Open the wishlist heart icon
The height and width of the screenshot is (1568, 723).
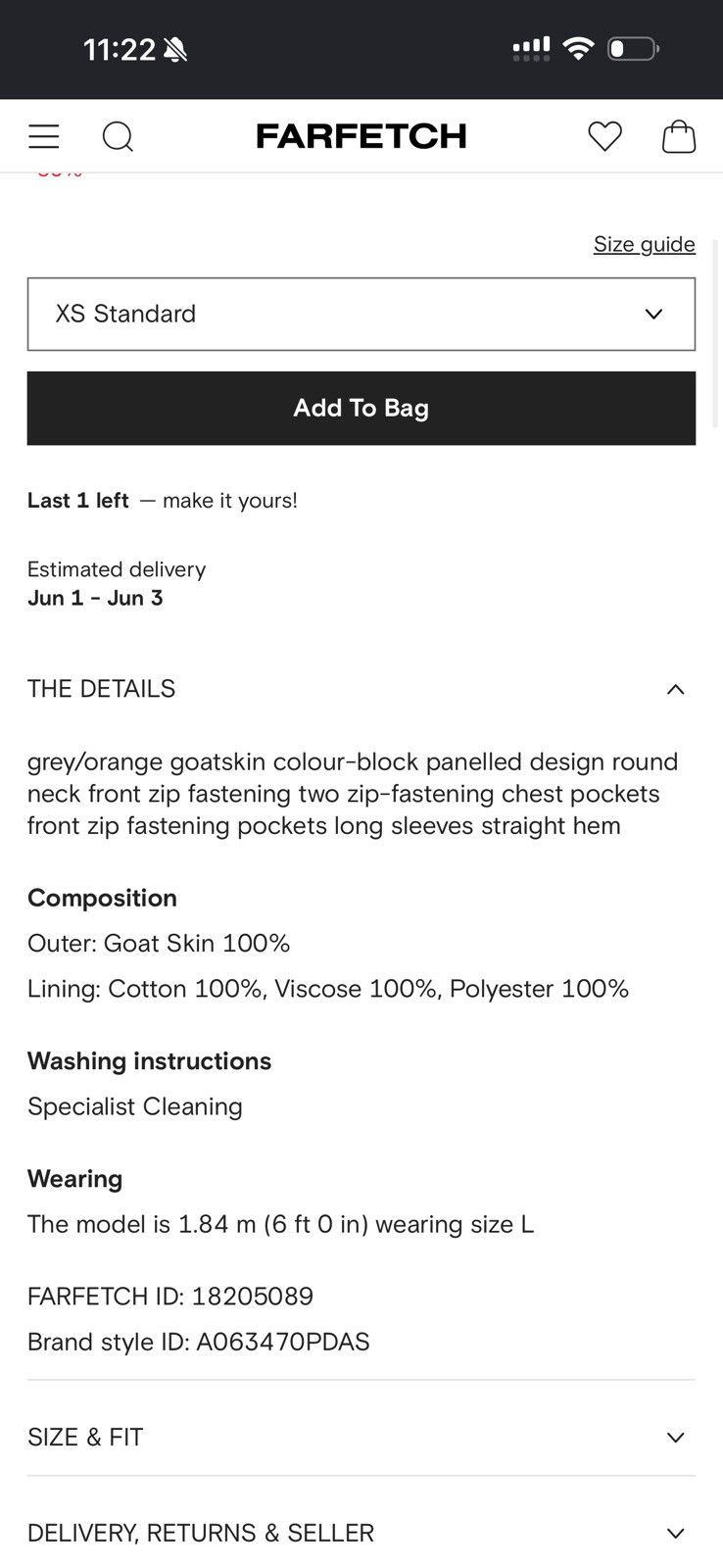(604, 136)
